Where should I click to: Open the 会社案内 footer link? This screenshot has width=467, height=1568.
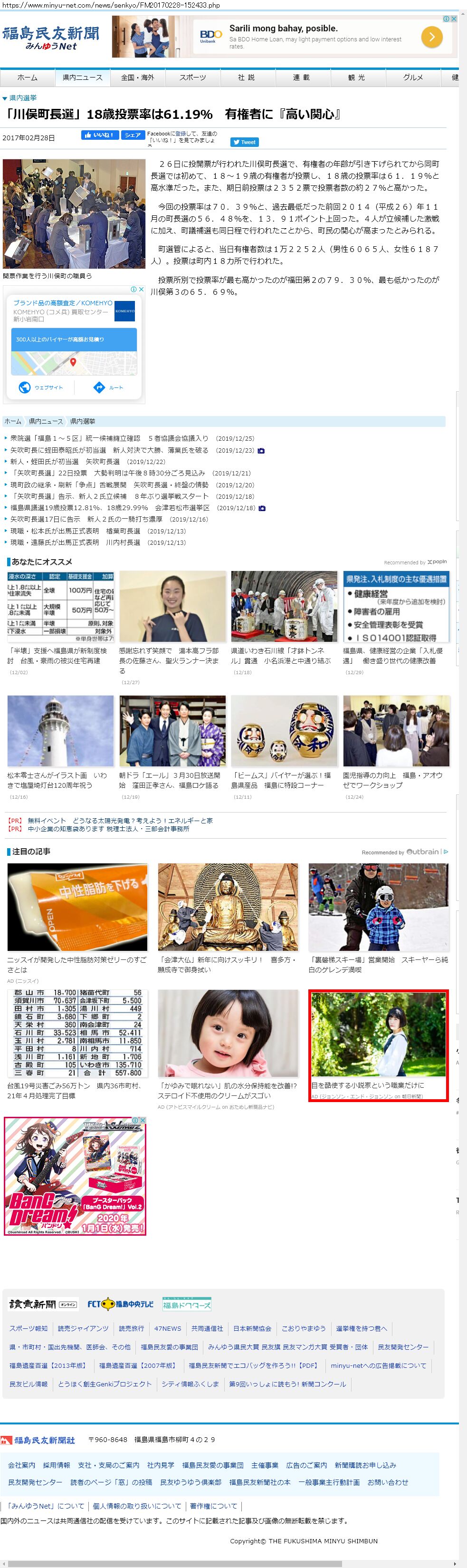point(21,1465)
